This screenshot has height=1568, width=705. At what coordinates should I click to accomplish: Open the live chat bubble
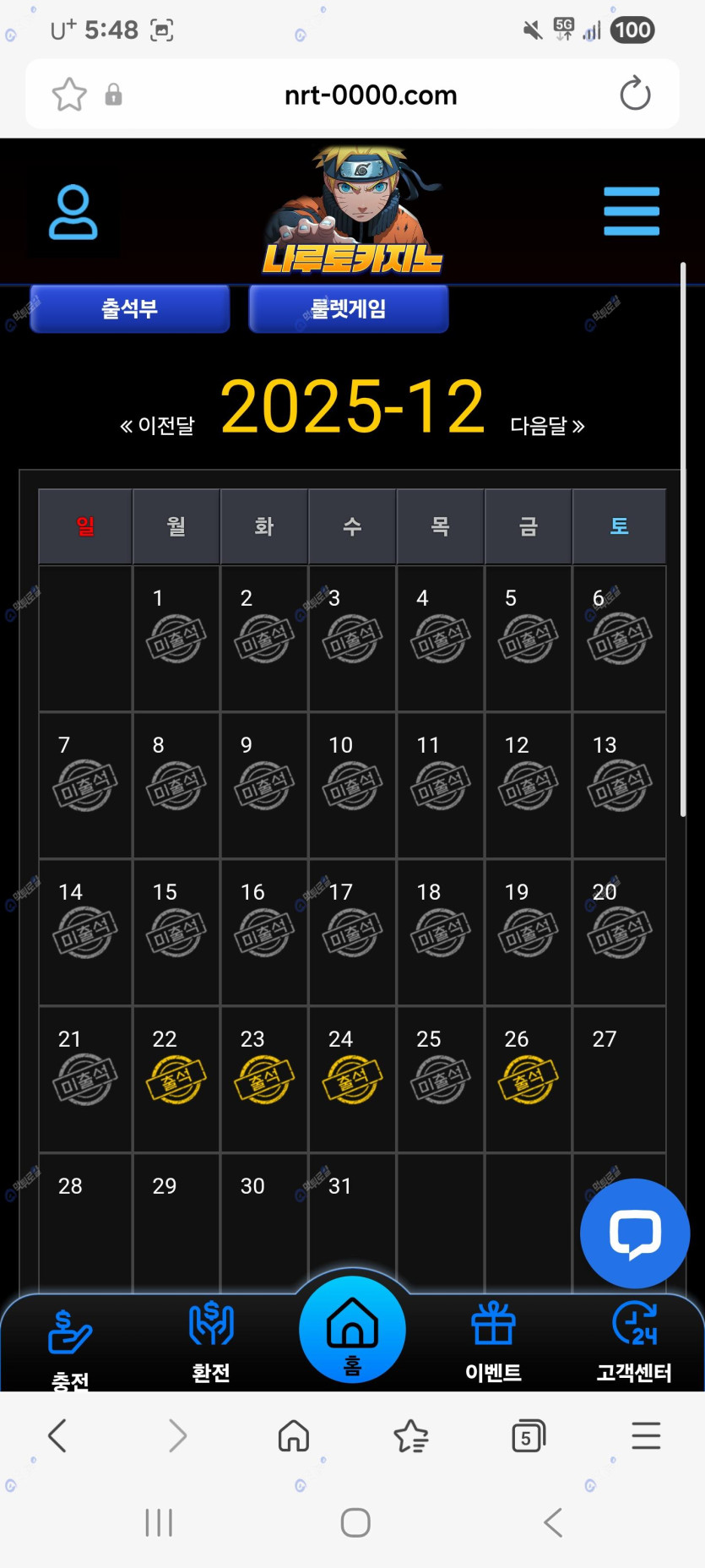click(x=635, y=1233)
